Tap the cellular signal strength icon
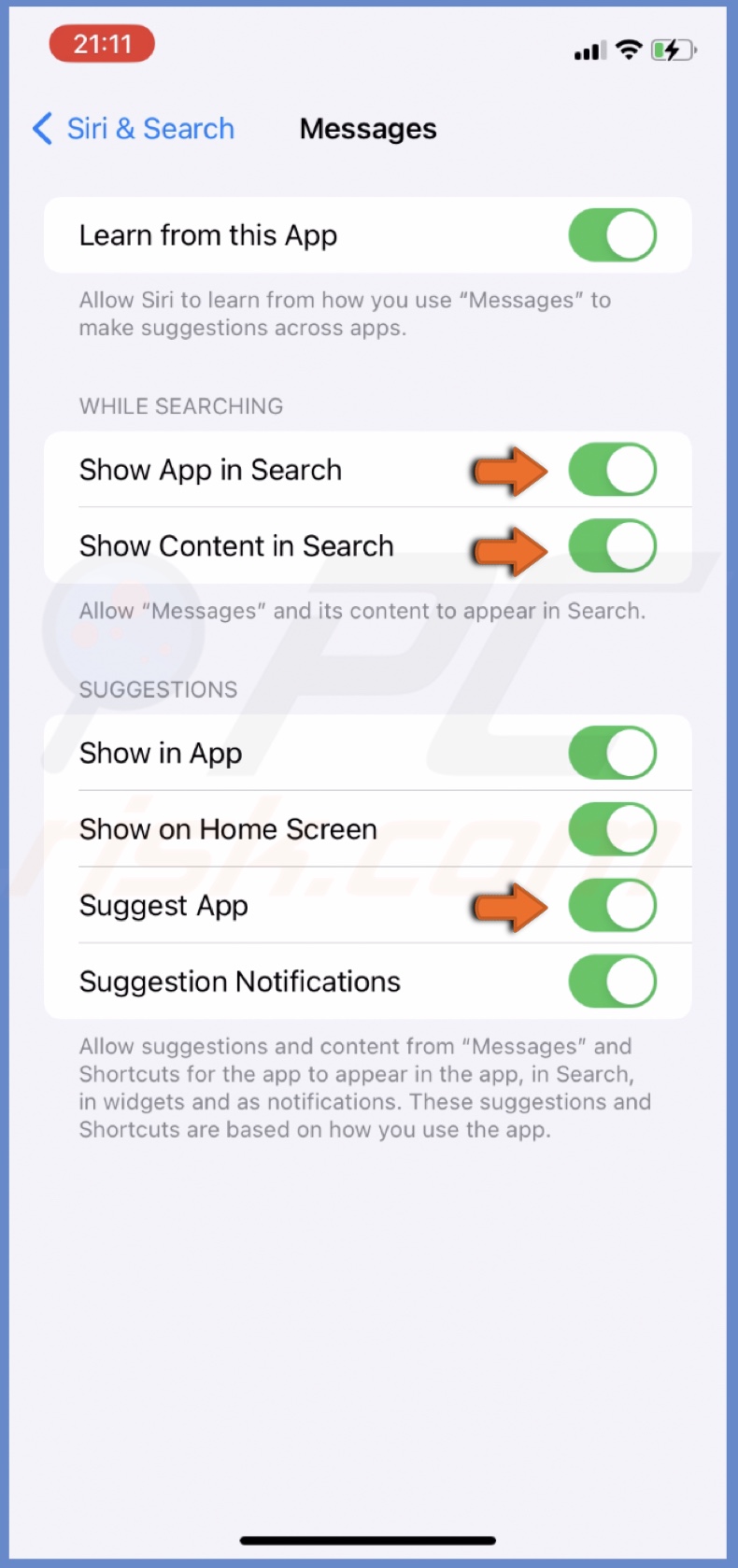 [x=589, y=50]
